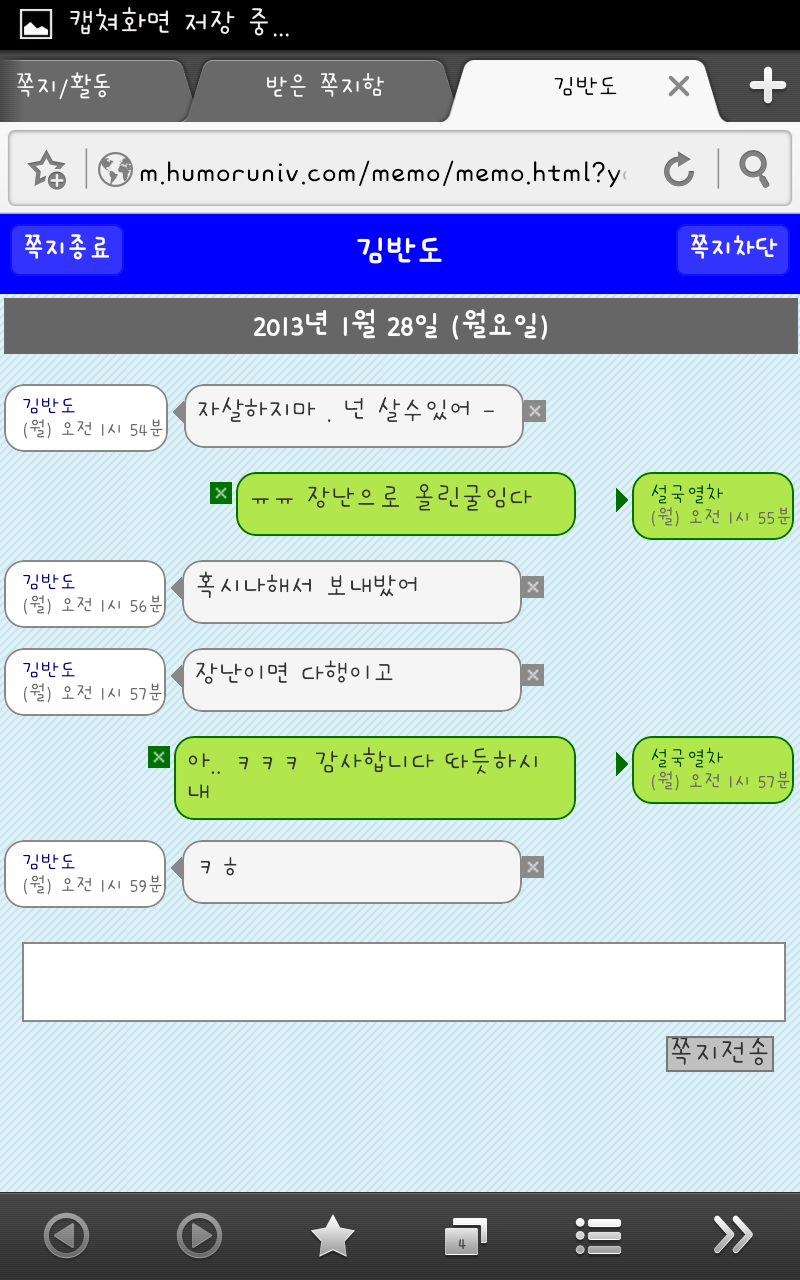Go back with the browser back arrow
Screen dimensions: 800x1280
[x=66, y=1236]
